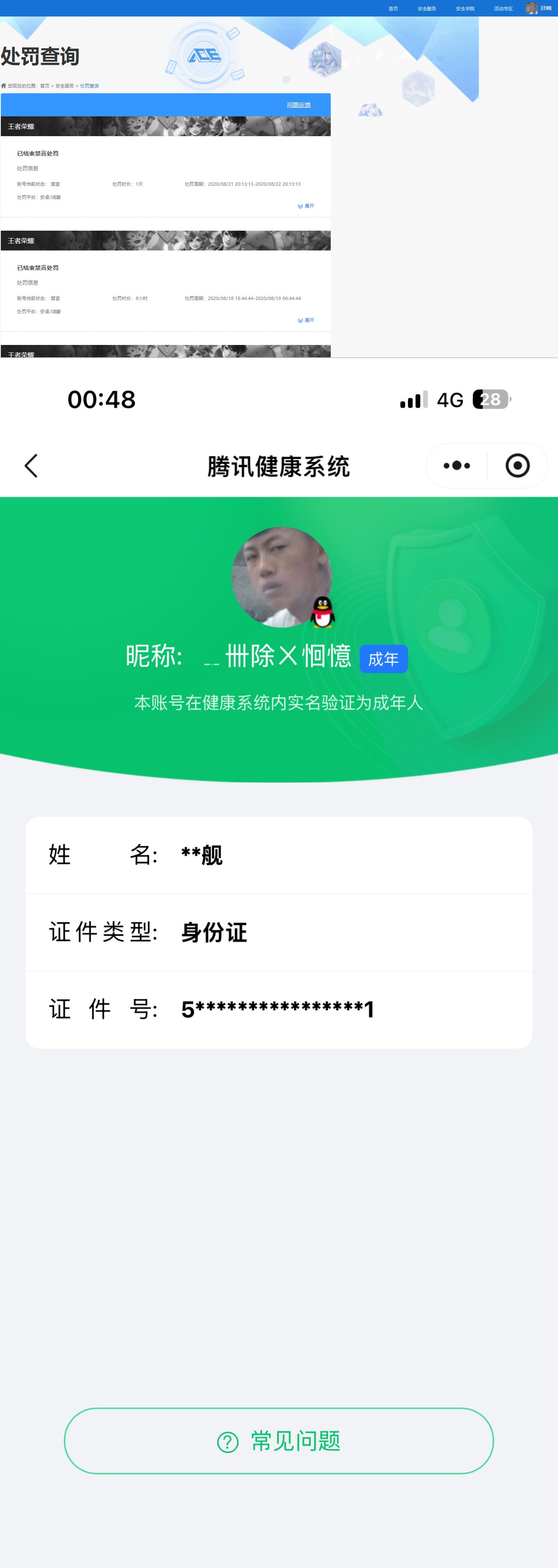Tap the 4G network indicator
558x1568 pixels.
tap(448, 400)
